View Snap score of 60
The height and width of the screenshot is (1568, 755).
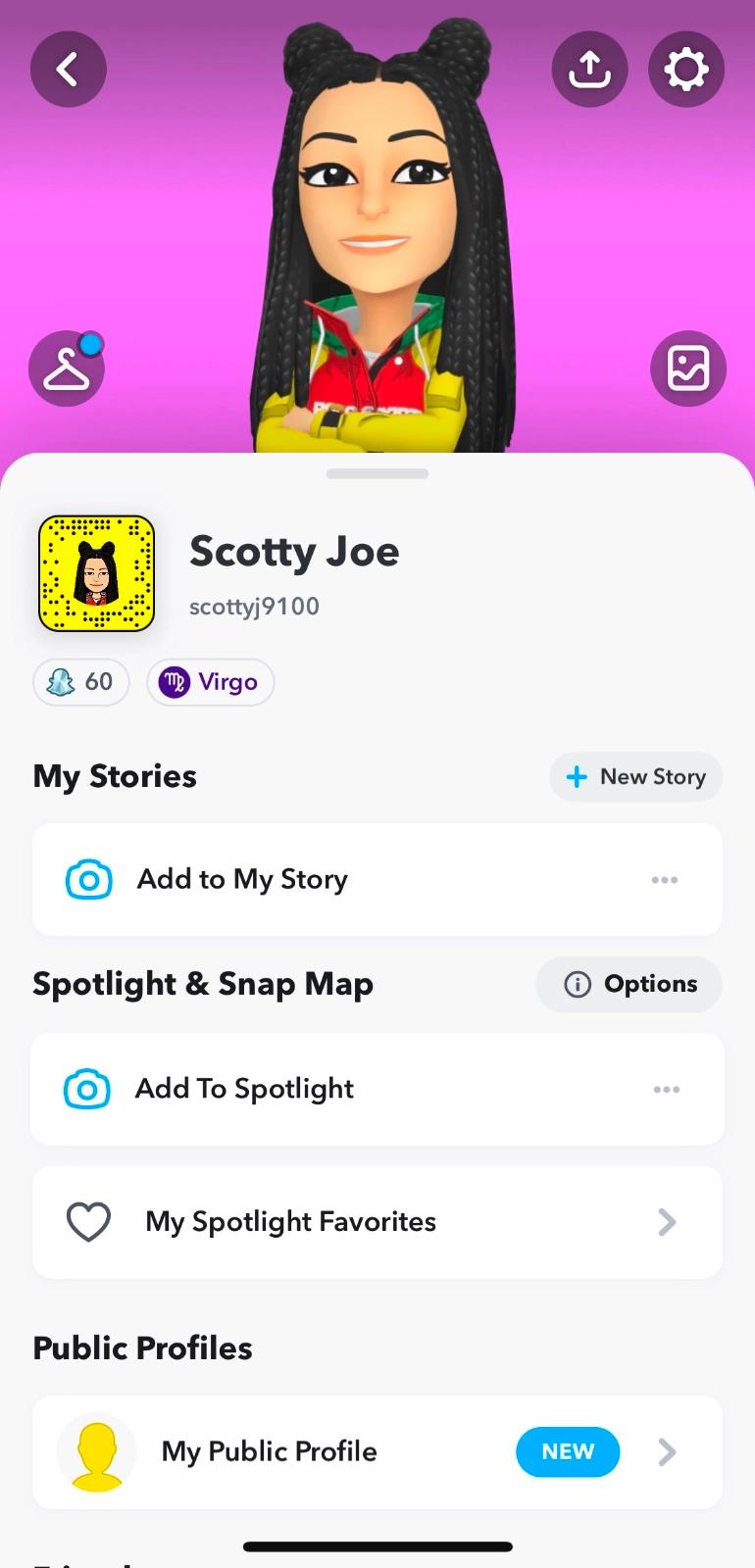click(x=81, y=682)
